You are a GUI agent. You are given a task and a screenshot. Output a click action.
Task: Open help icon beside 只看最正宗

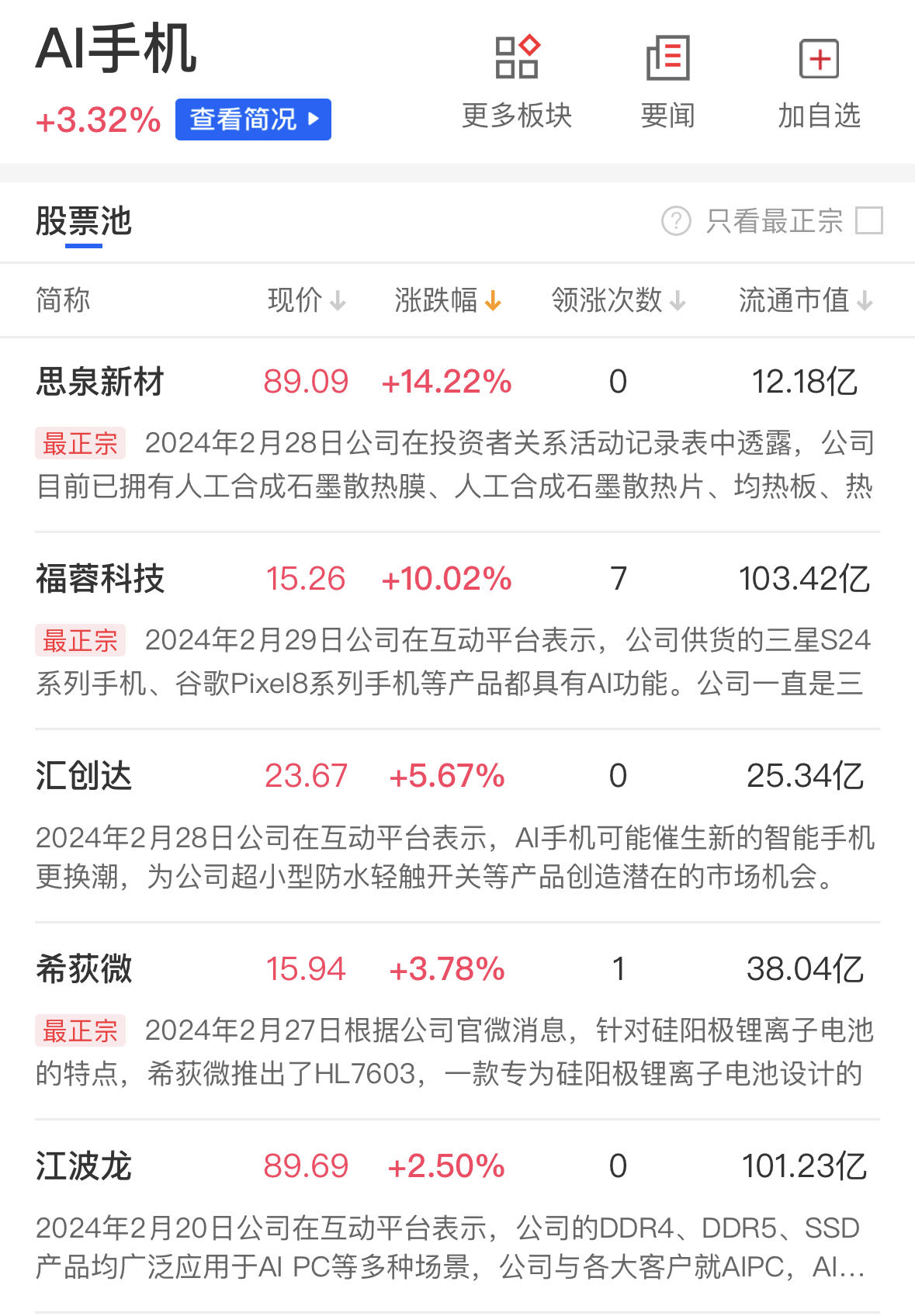pyautogui.click(x=676, y=220)
